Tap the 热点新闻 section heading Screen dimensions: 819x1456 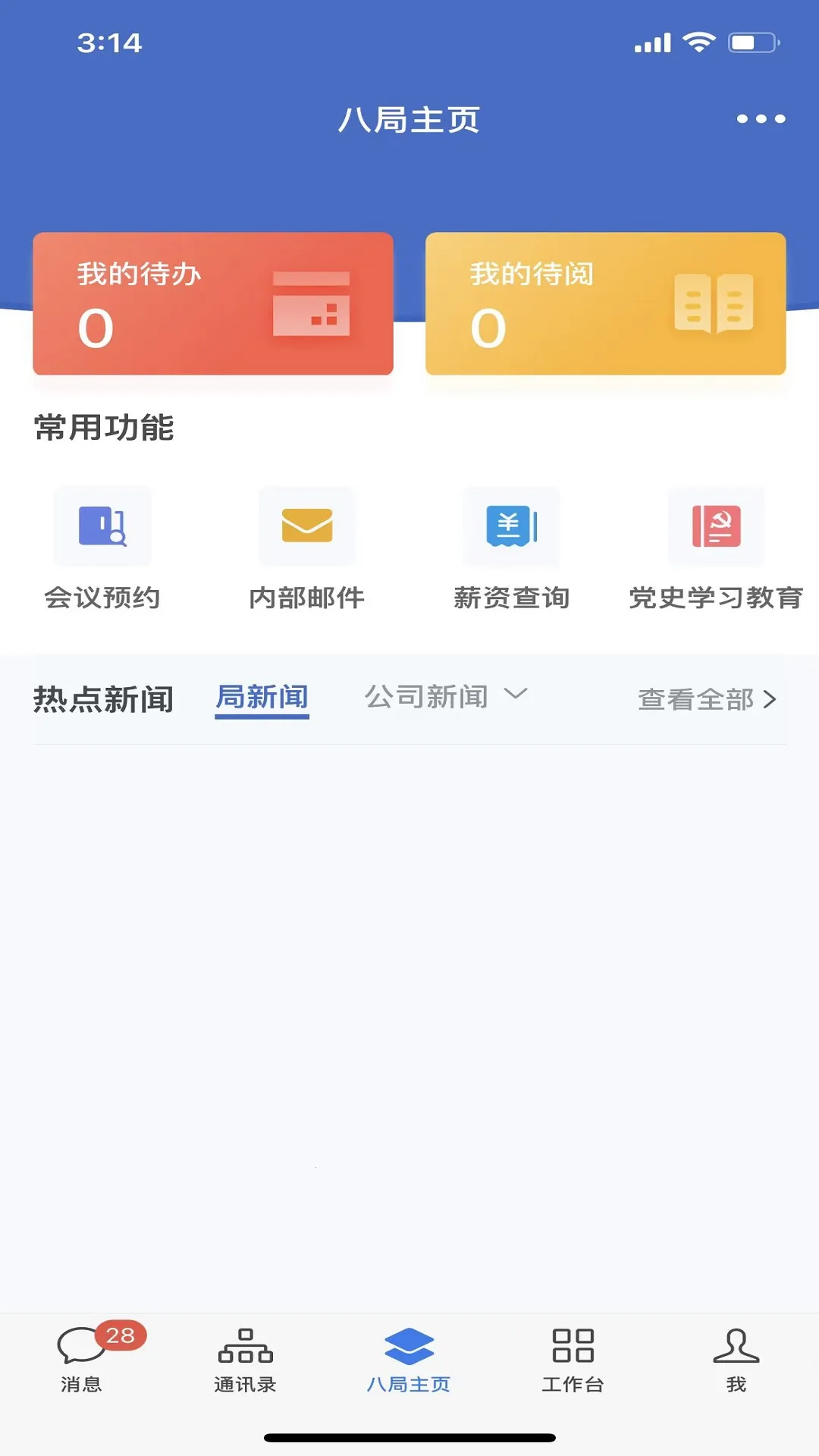coord(103,699)
